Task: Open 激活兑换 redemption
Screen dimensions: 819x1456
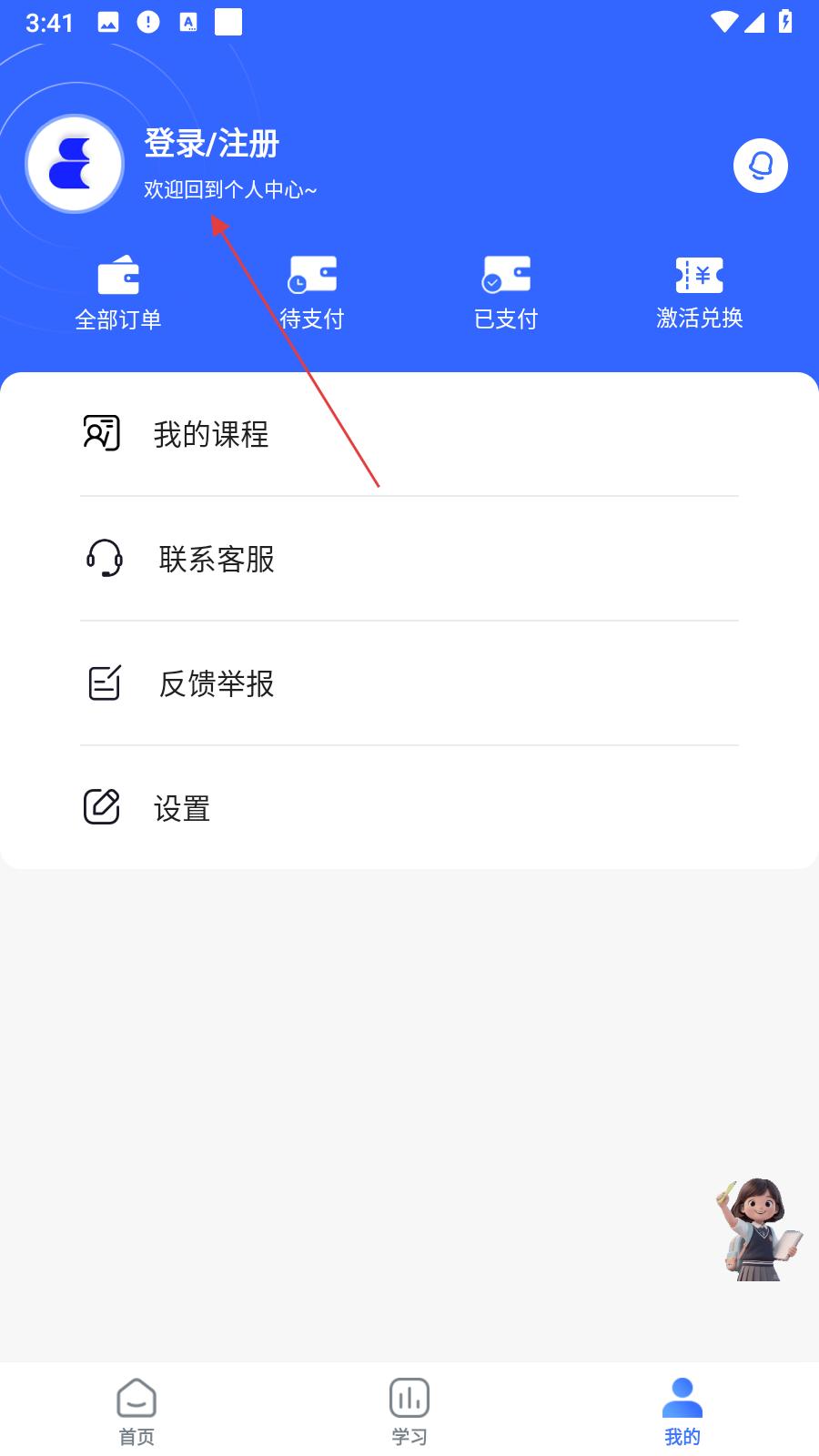Action: pos(700,293)
